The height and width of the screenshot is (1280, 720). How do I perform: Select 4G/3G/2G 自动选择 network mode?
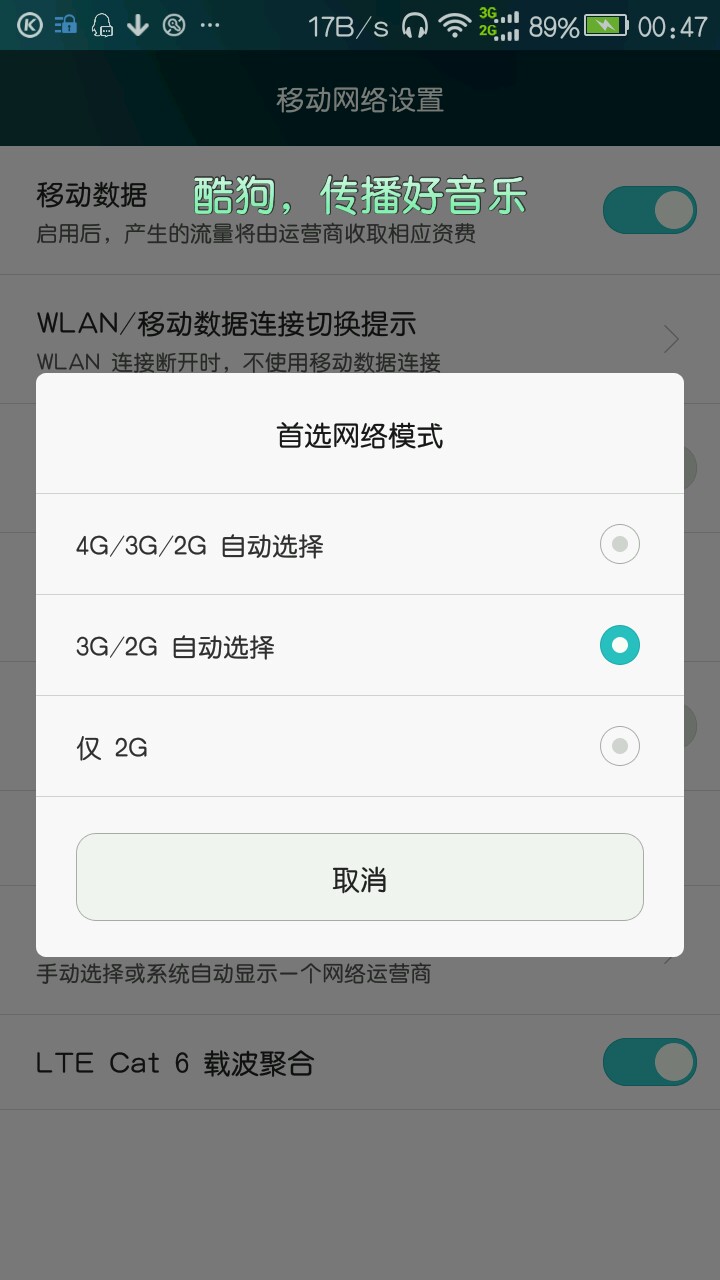coord(358,545)
